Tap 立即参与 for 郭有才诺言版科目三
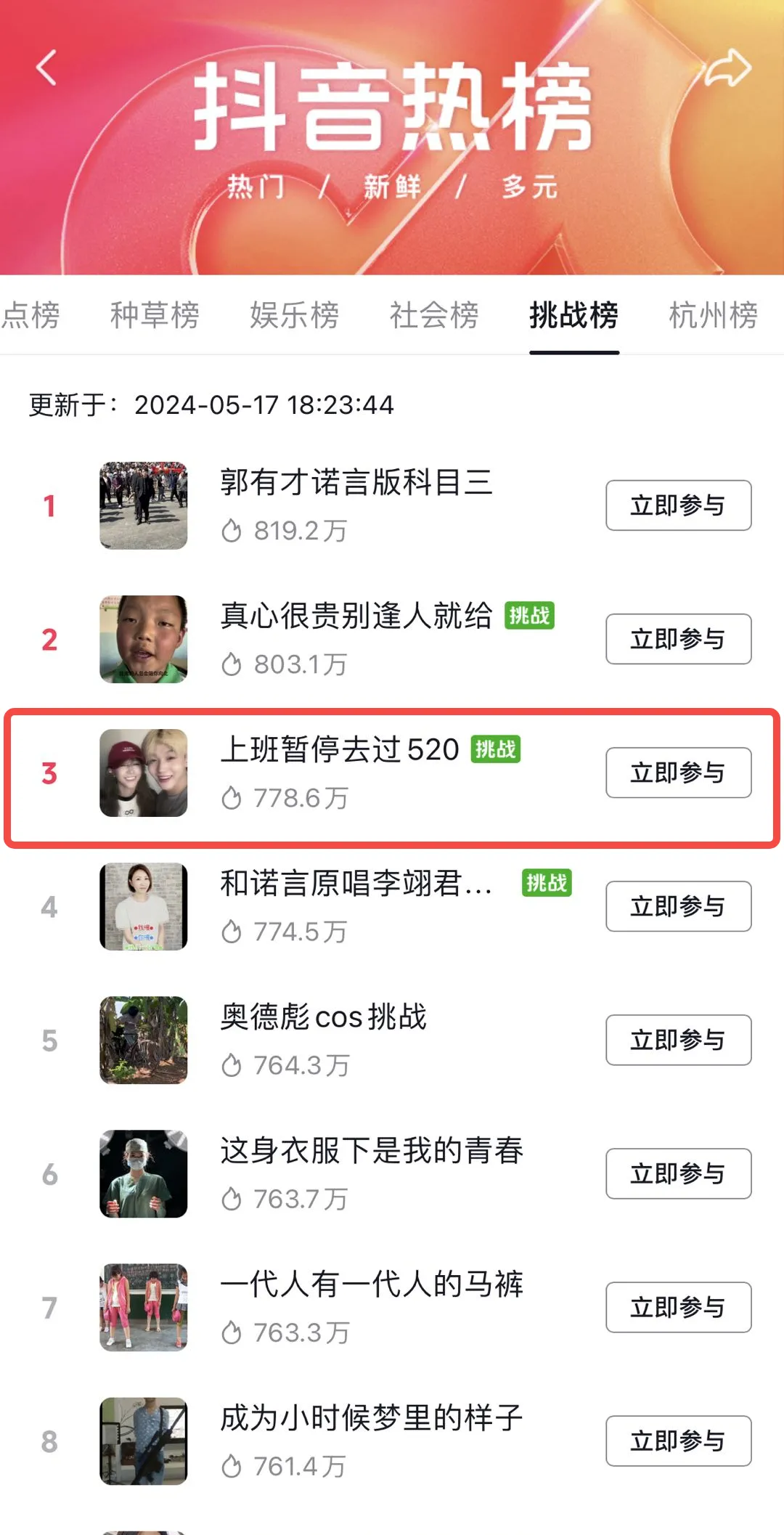Image resolution: width=784 pixels, height=1535 pixels. [678, 505]
